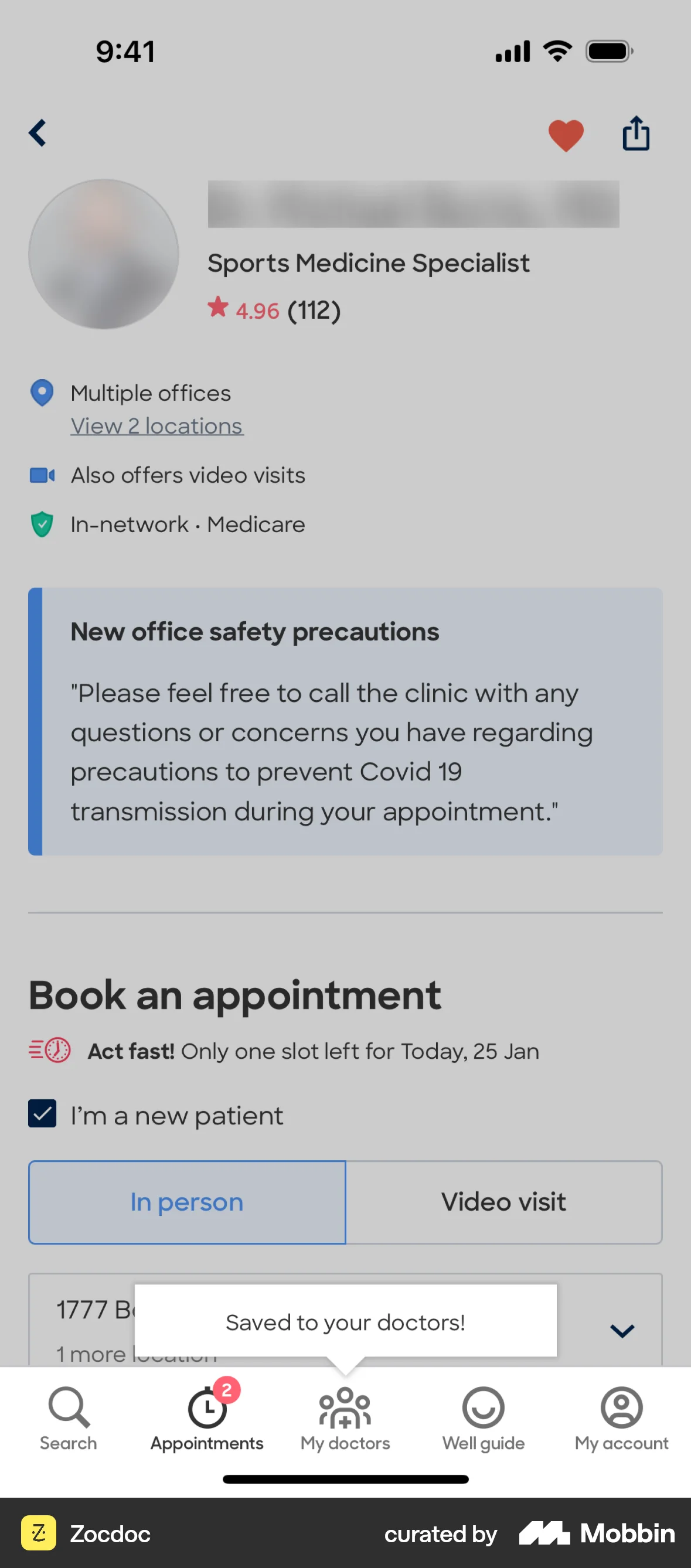Toggle the Medicare in-network shield indicator

click(42, 524)
